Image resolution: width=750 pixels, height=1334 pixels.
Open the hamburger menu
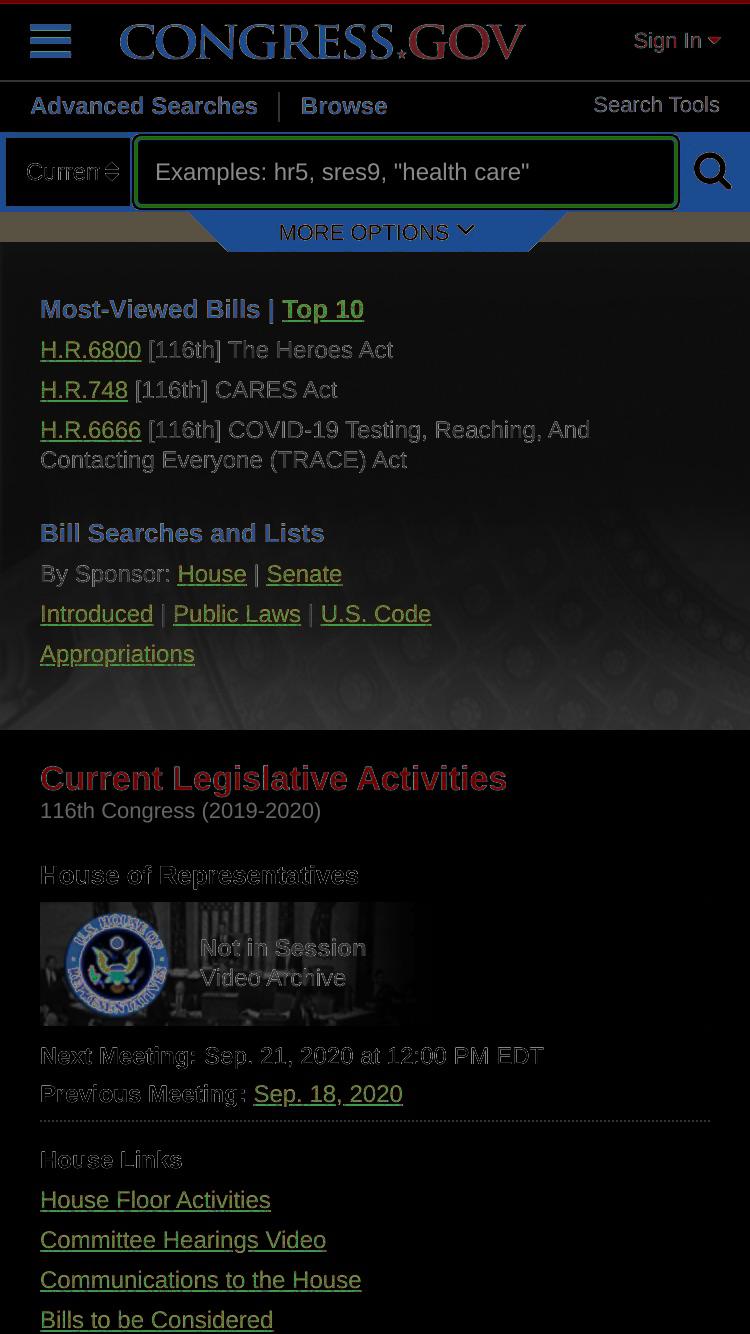[x=50, y=41]
